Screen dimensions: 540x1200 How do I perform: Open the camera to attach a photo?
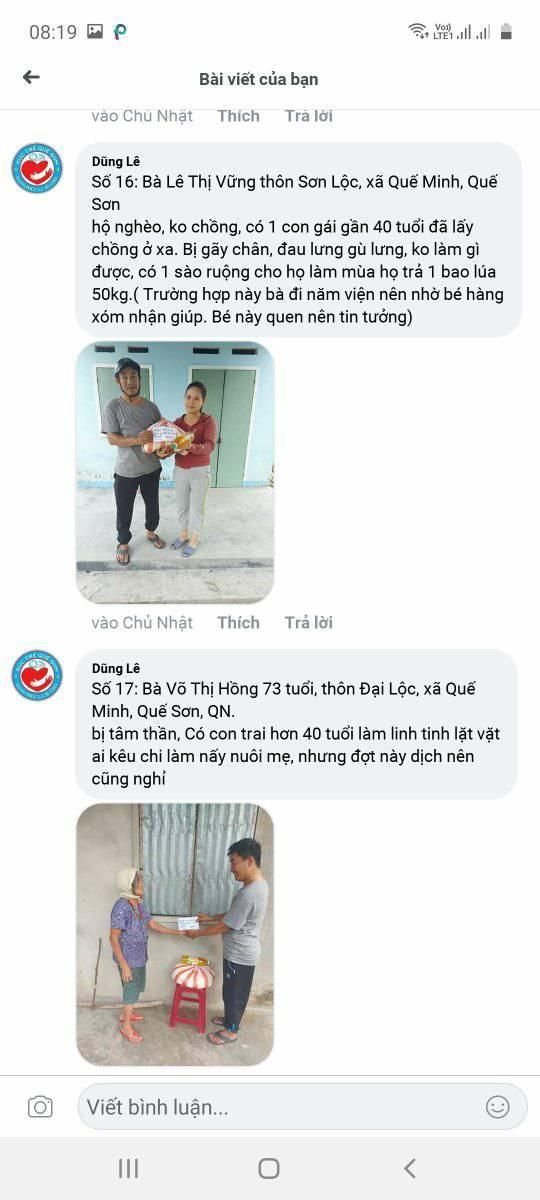click(40, 1107)
